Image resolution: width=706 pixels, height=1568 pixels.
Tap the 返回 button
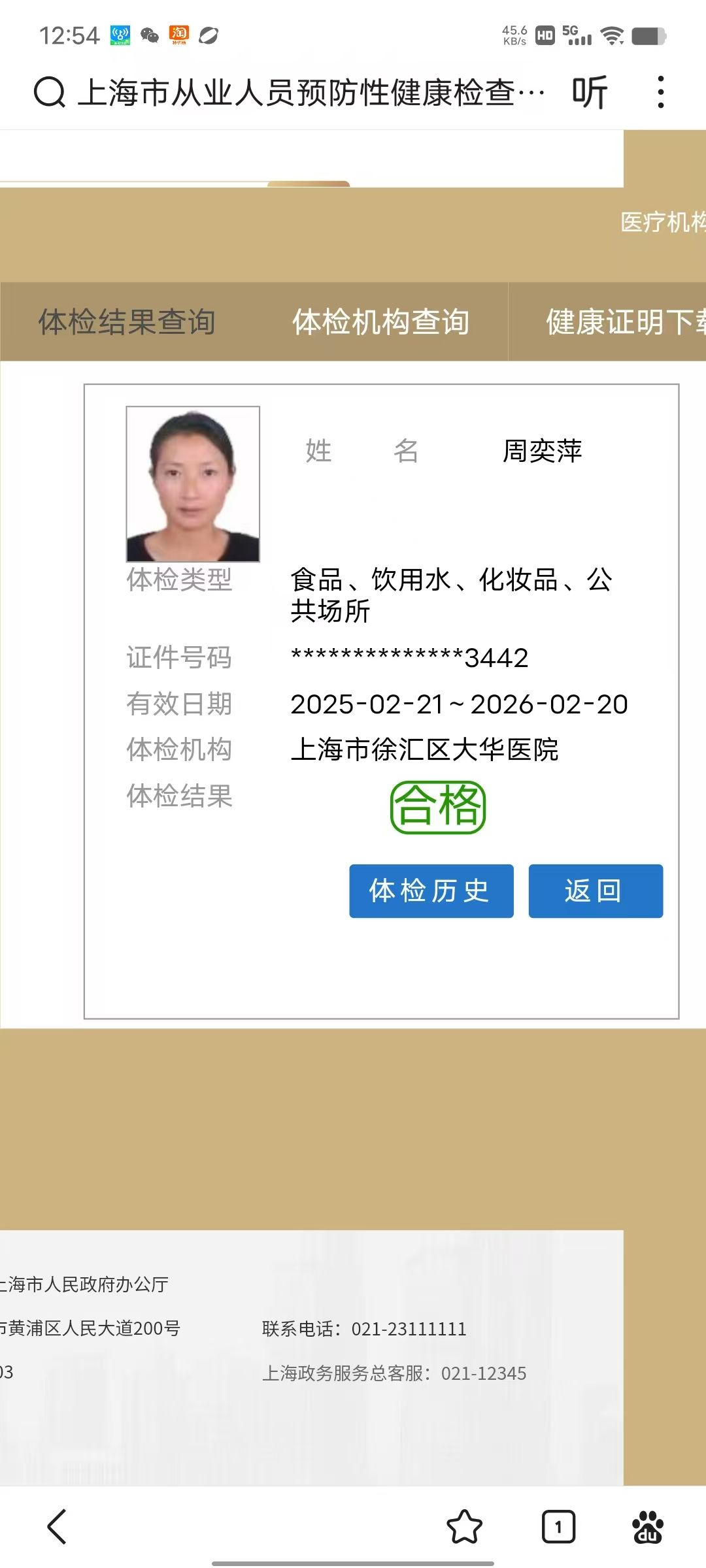(595, 891)
